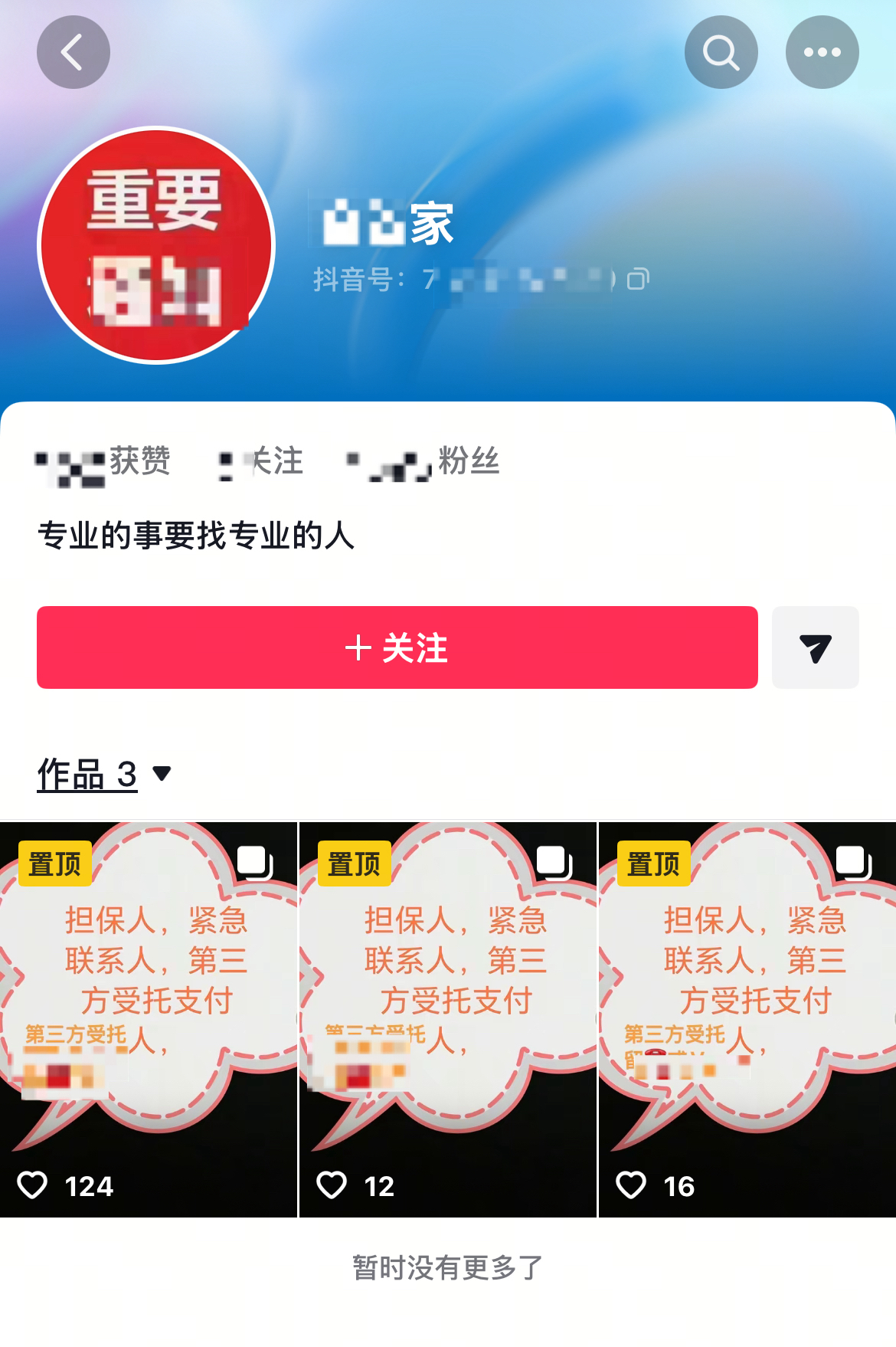The image size is (896, 1347).
Task: Open the pinned post with 124 likes
Action: coord(149,1019)
